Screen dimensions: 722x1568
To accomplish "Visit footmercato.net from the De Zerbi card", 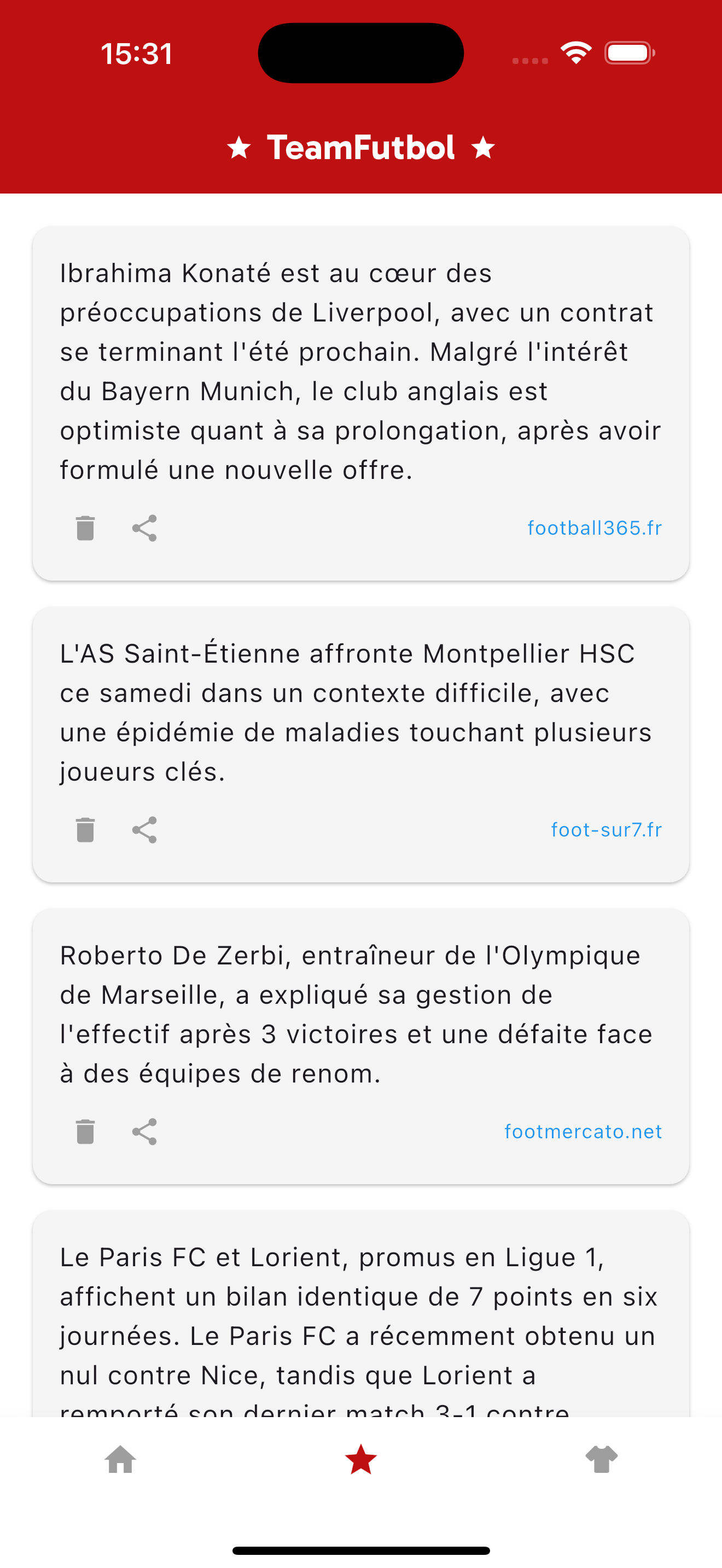I will (x=583, y=1132).
